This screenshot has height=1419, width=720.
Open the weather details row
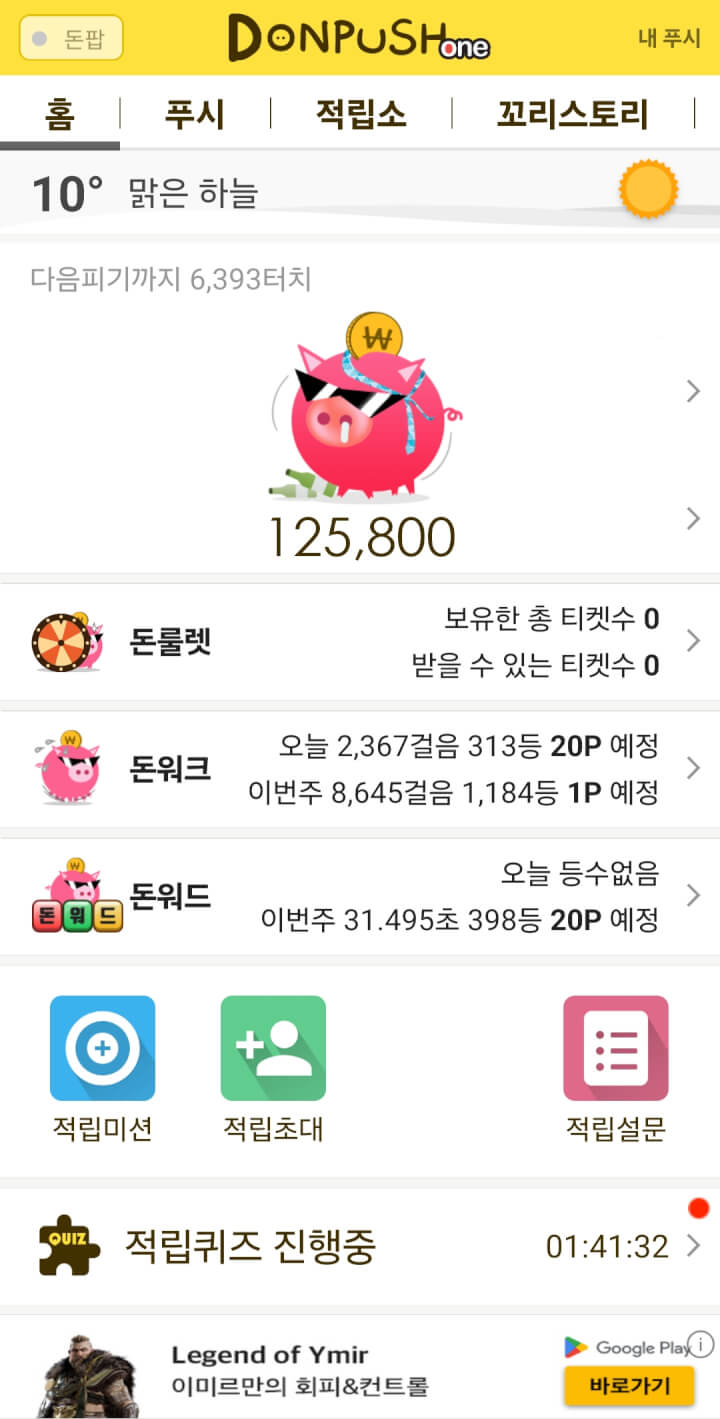(x=360, y=192)
